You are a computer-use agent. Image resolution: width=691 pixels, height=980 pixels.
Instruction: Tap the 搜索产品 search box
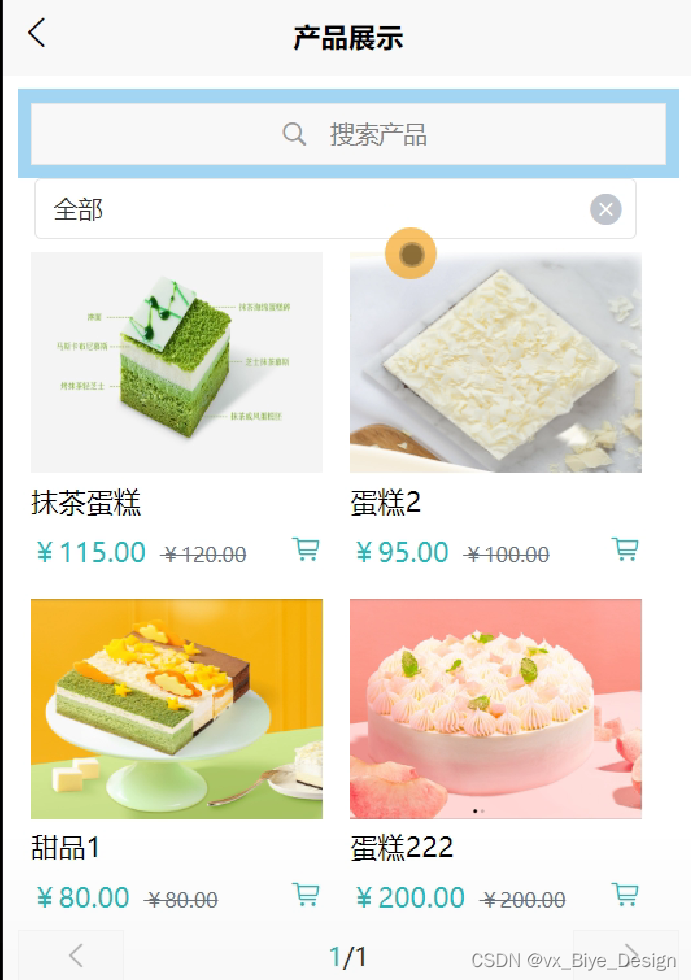(348, 134)
